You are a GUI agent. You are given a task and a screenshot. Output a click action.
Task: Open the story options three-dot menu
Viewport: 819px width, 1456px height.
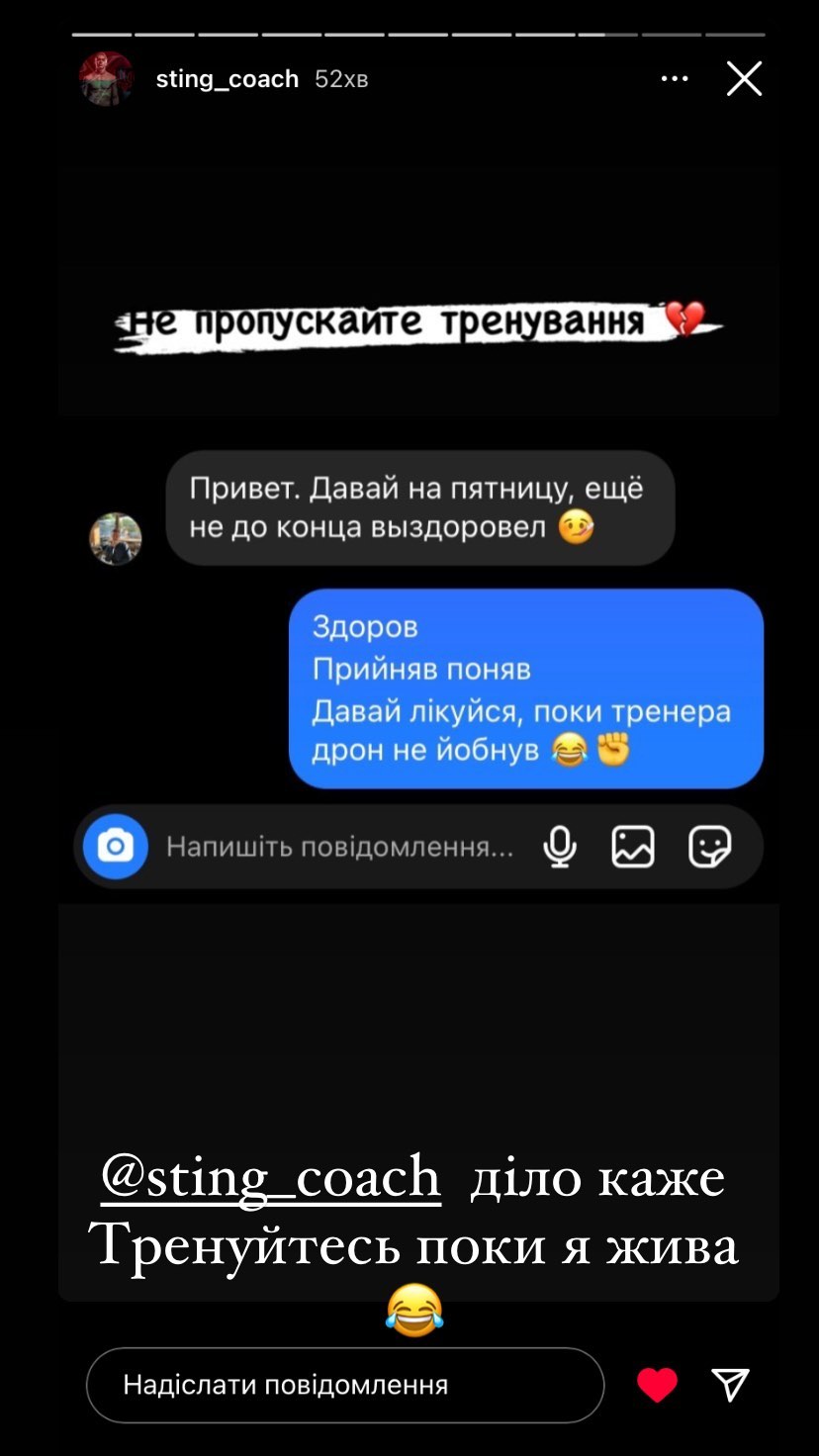[x=675, y=79]
